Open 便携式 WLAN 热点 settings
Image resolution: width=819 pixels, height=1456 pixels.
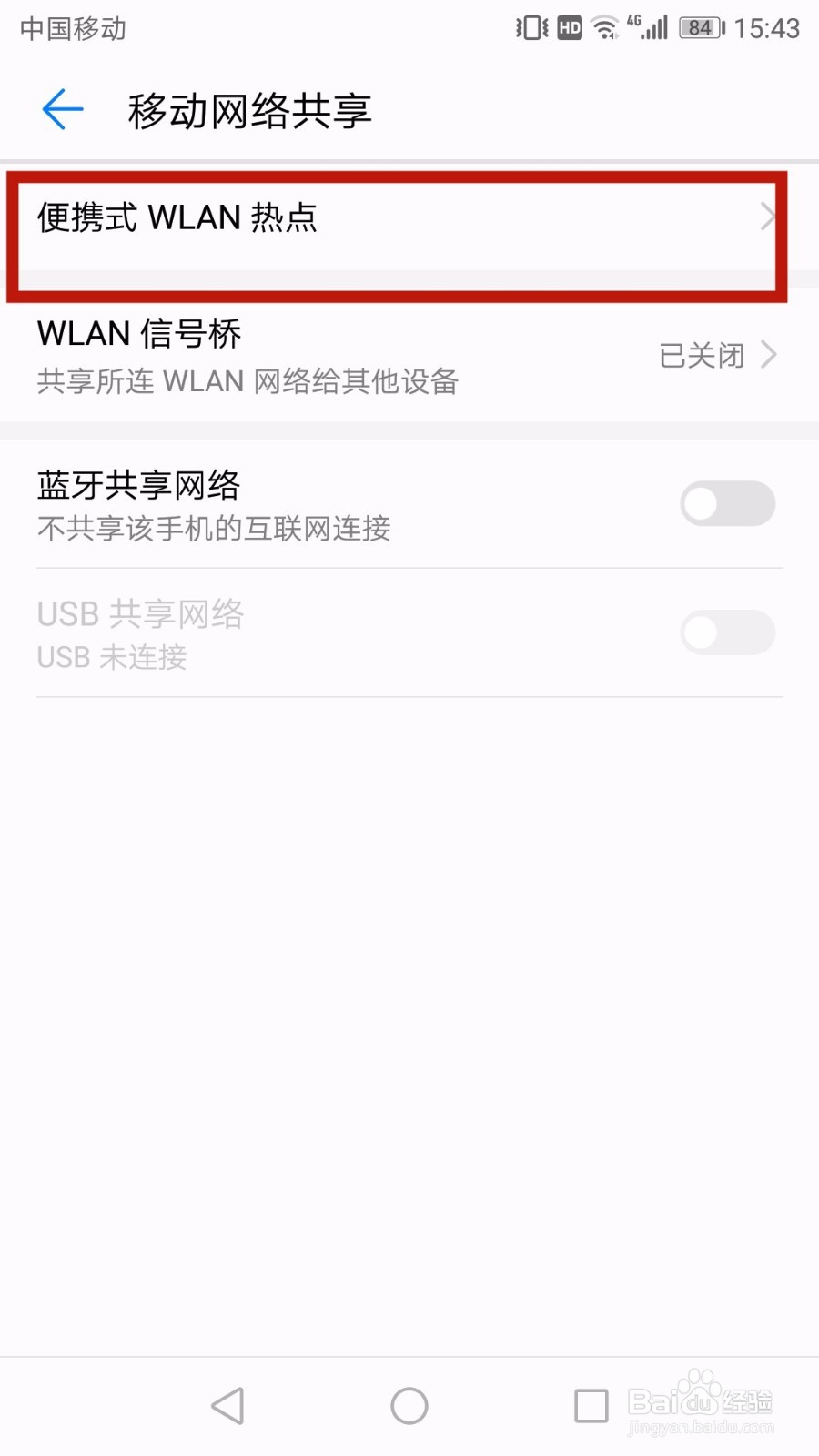[400, 218]
